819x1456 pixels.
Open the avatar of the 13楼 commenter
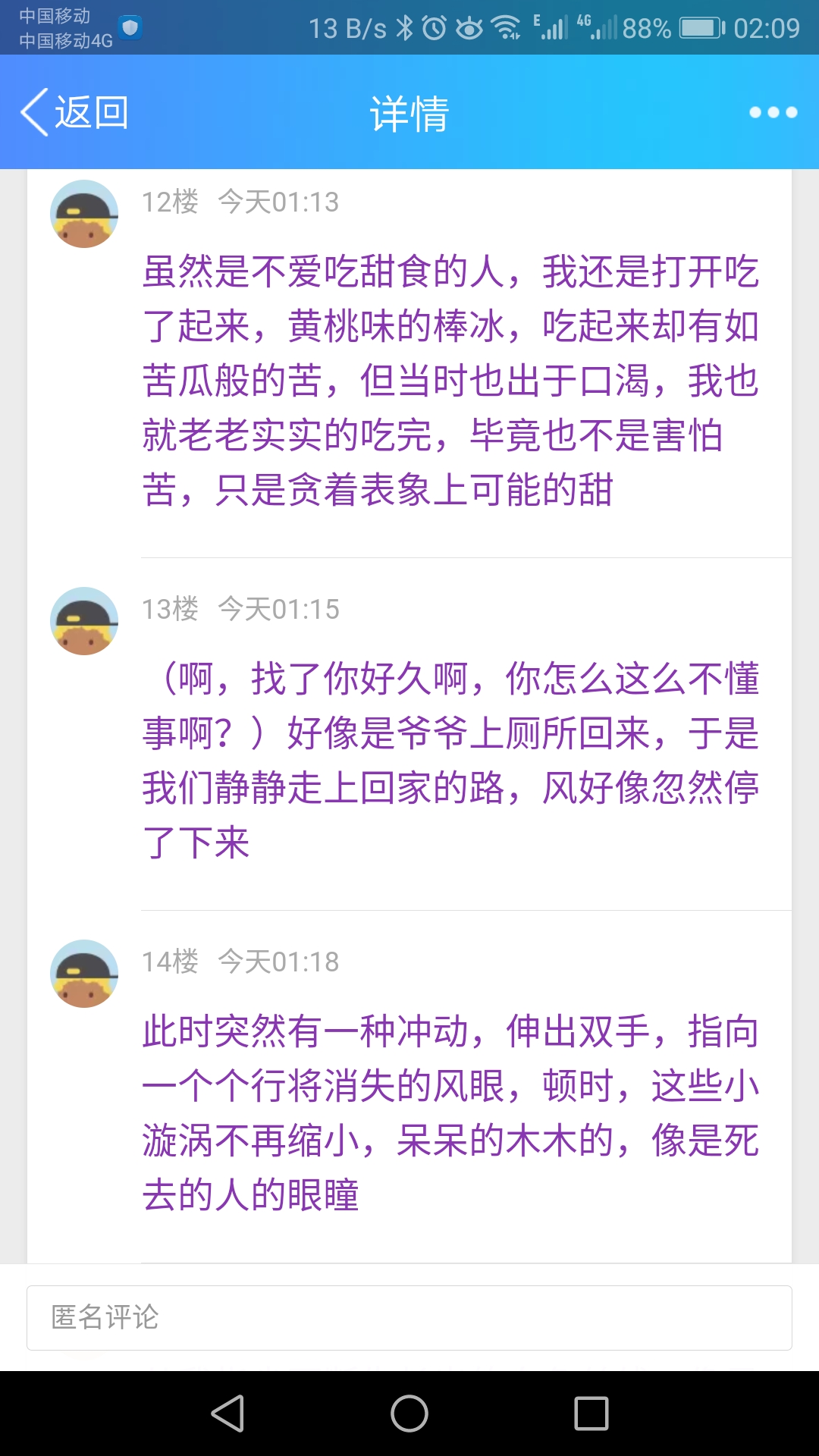(84, 621)
